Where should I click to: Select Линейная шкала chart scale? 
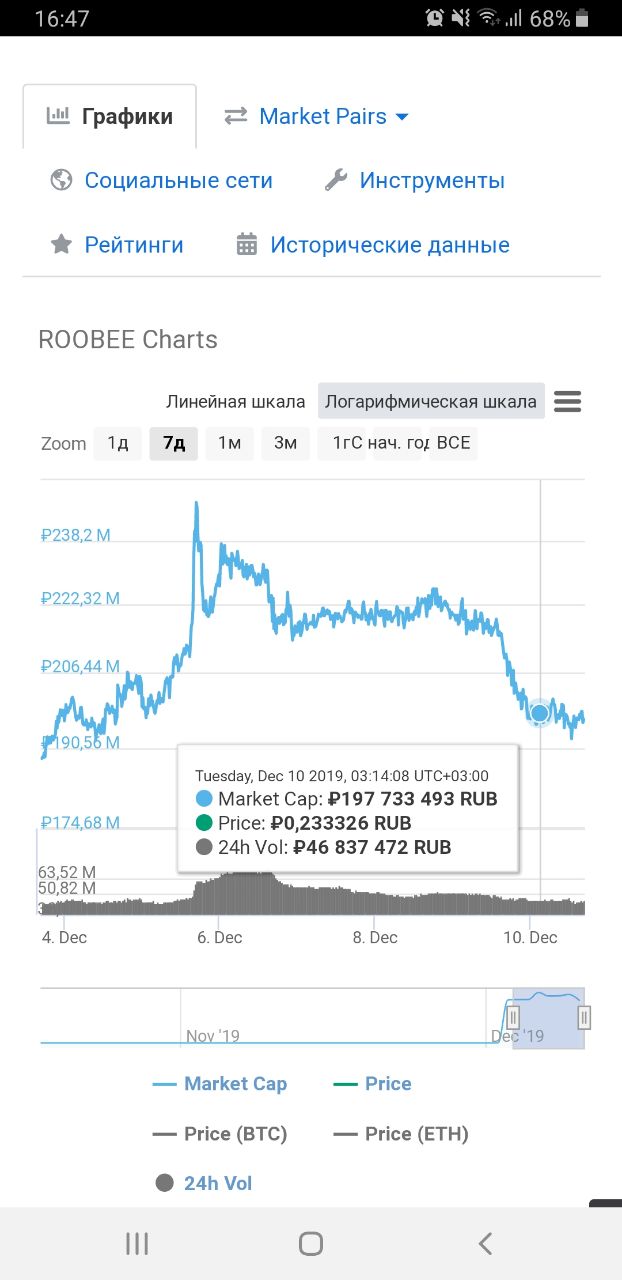235,402
